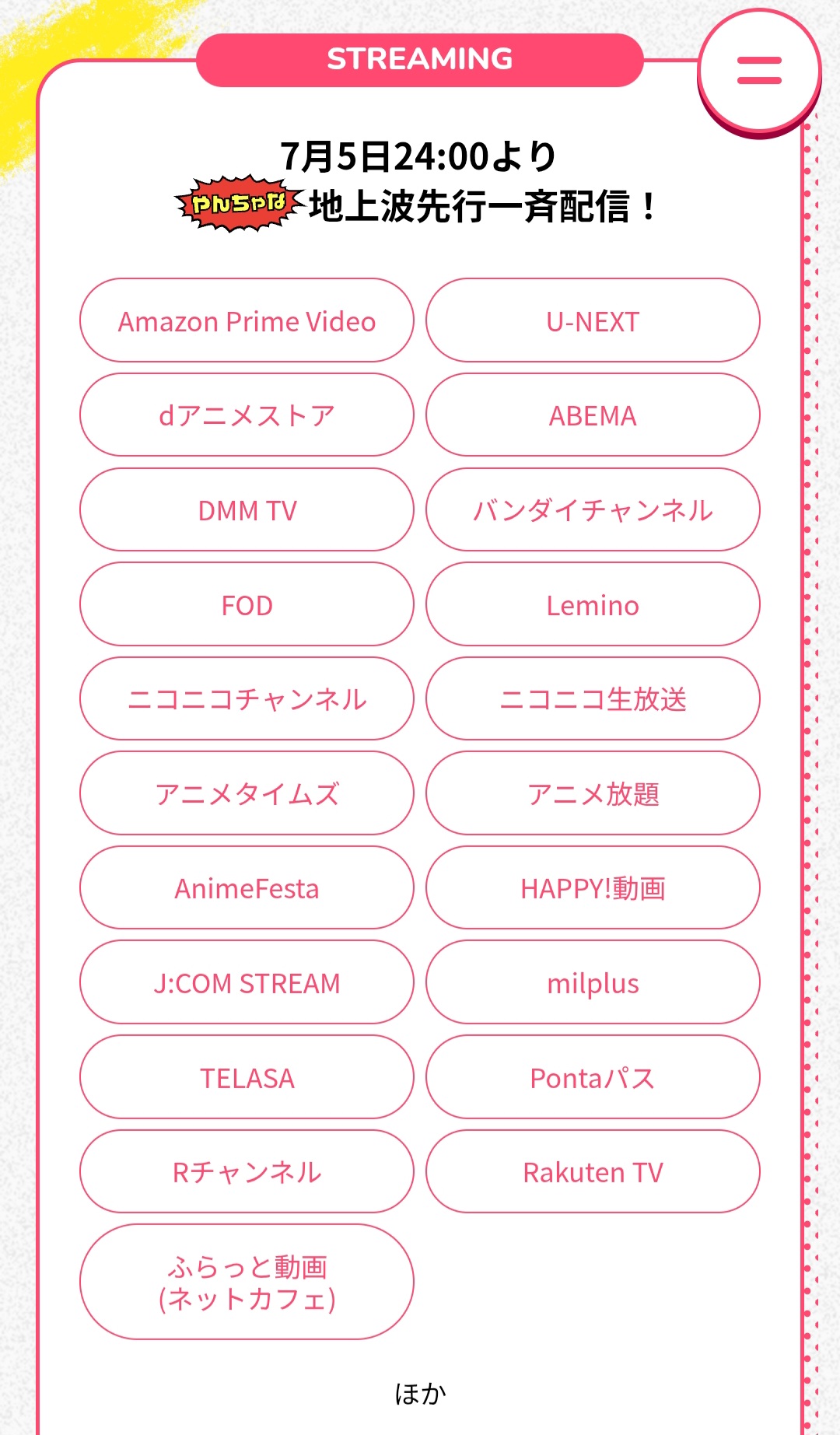This screenshot has height=1435, width=840.
Task: Select the FOD button
Action: point(247,604)
